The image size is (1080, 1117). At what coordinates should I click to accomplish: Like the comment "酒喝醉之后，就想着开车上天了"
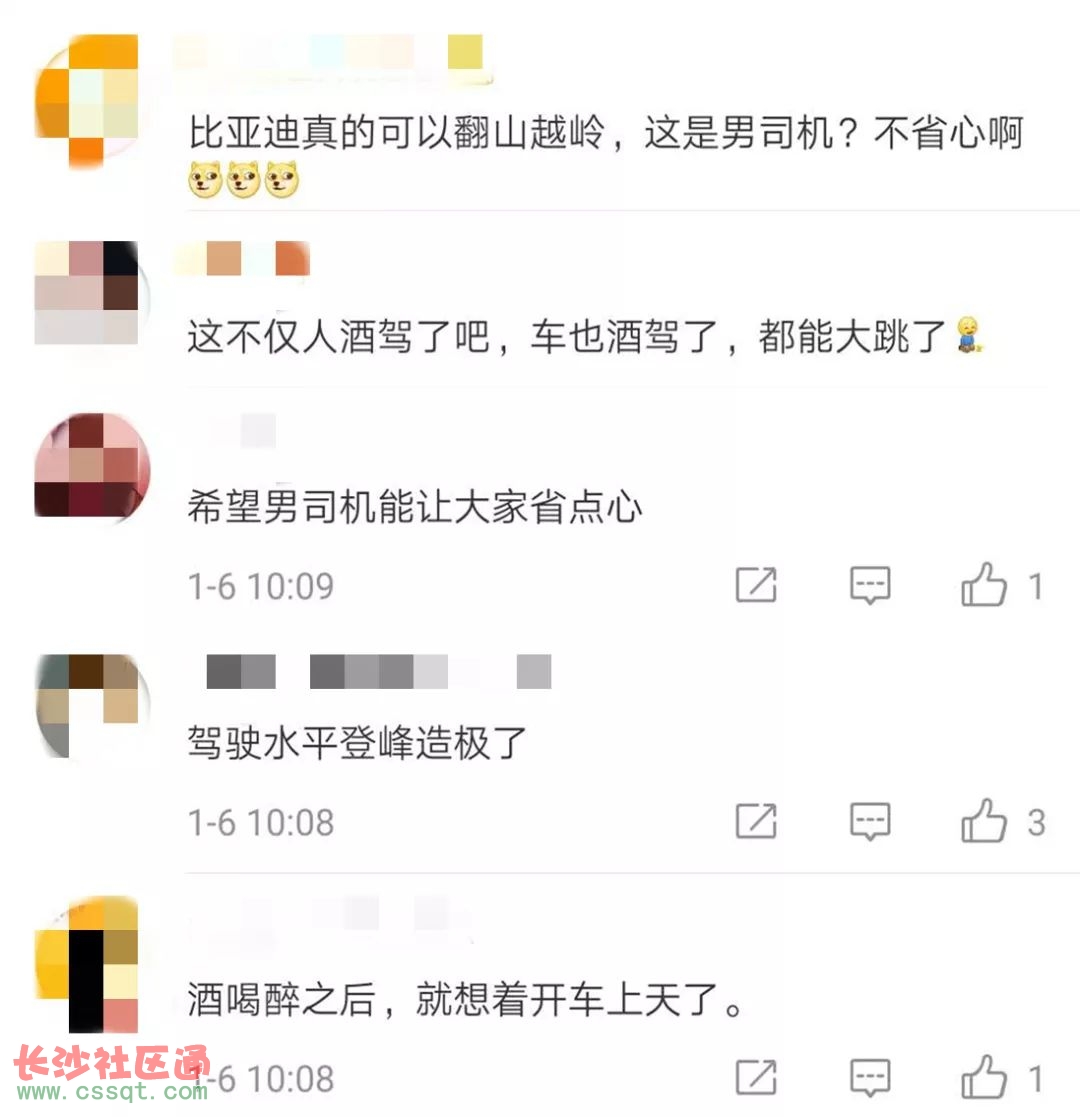tap(985, 1077)
